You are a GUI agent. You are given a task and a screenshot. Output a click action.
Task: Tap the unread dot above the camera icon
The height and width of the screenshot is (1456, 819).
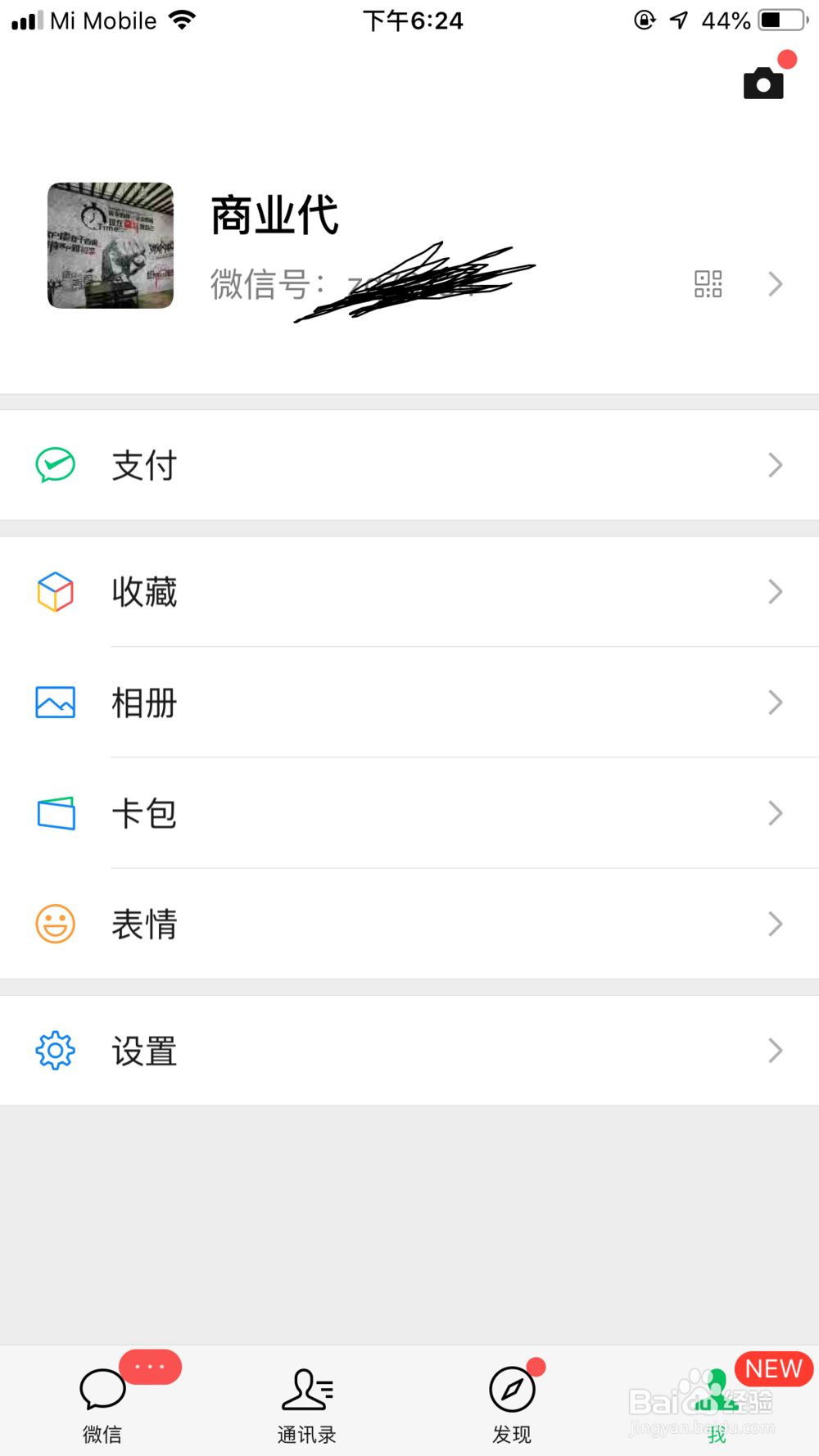[788, 58]
